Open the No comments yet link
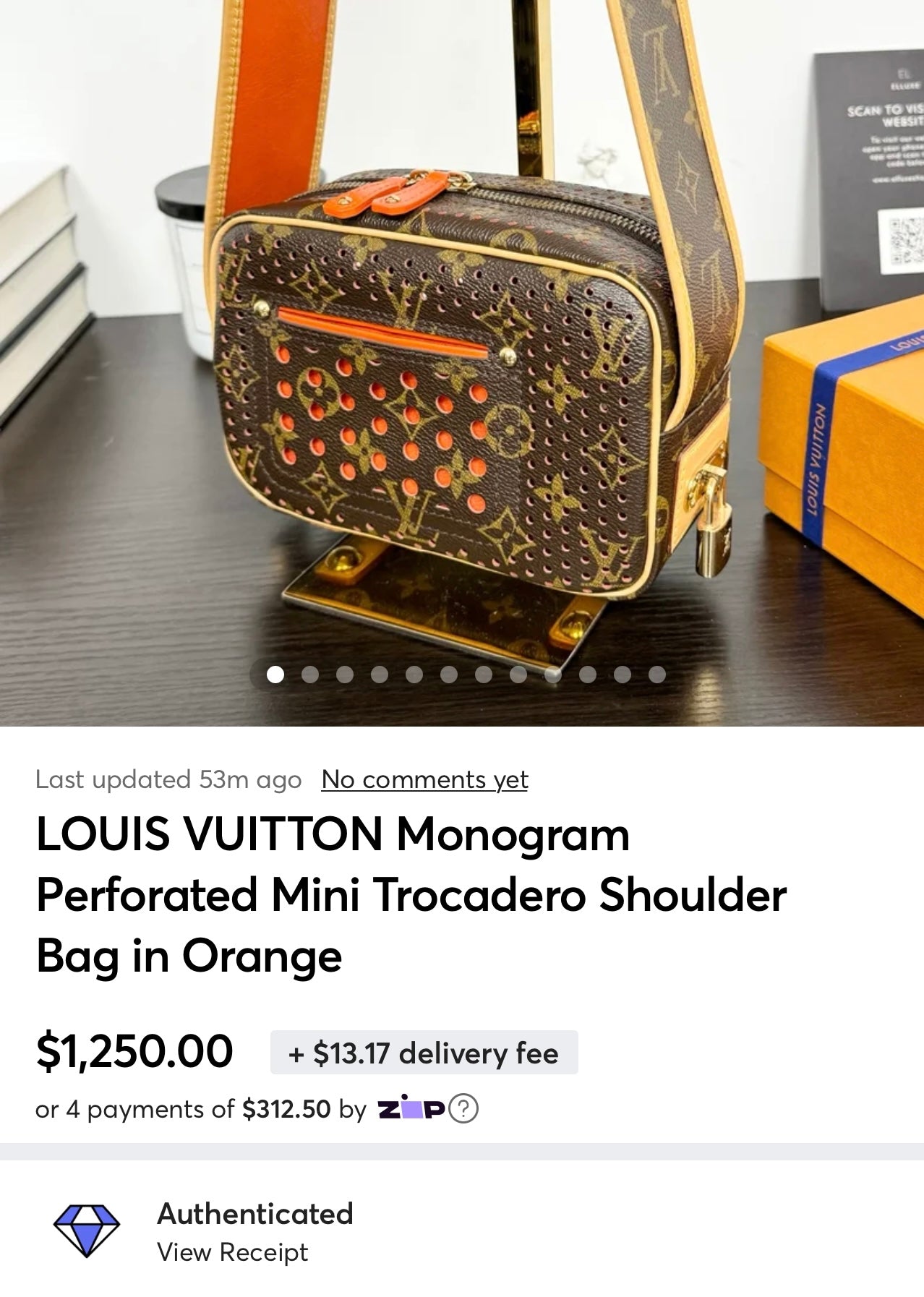 [x=424, y=779]
